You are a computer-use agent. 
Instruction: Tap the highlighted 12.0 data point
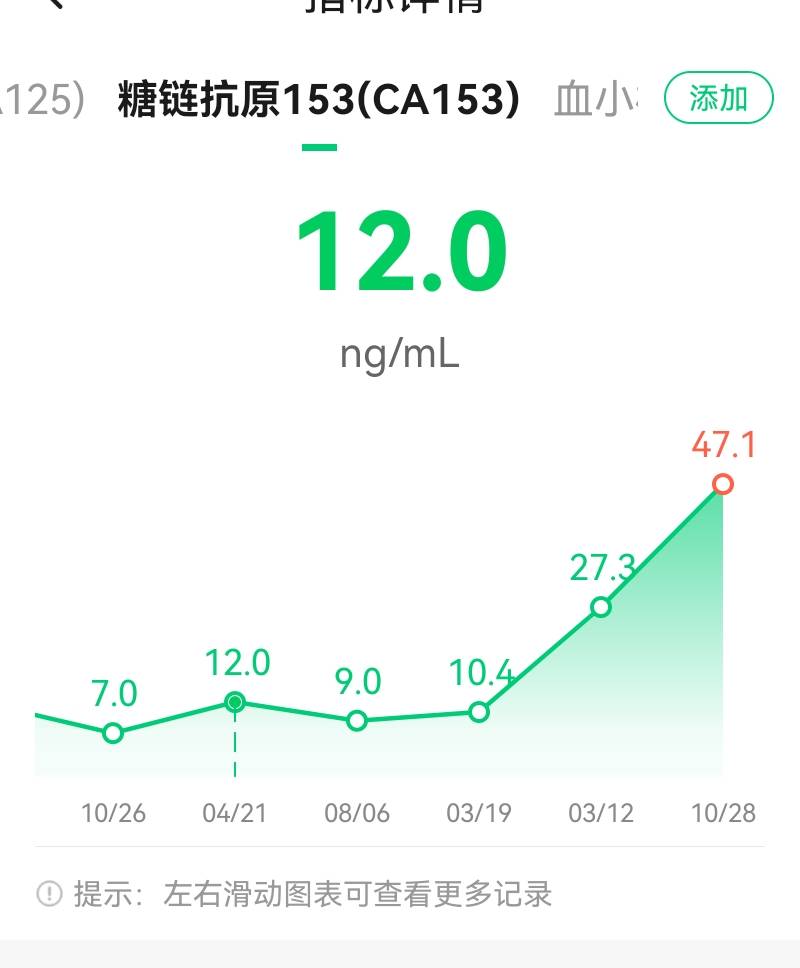(x=233, y=703)
